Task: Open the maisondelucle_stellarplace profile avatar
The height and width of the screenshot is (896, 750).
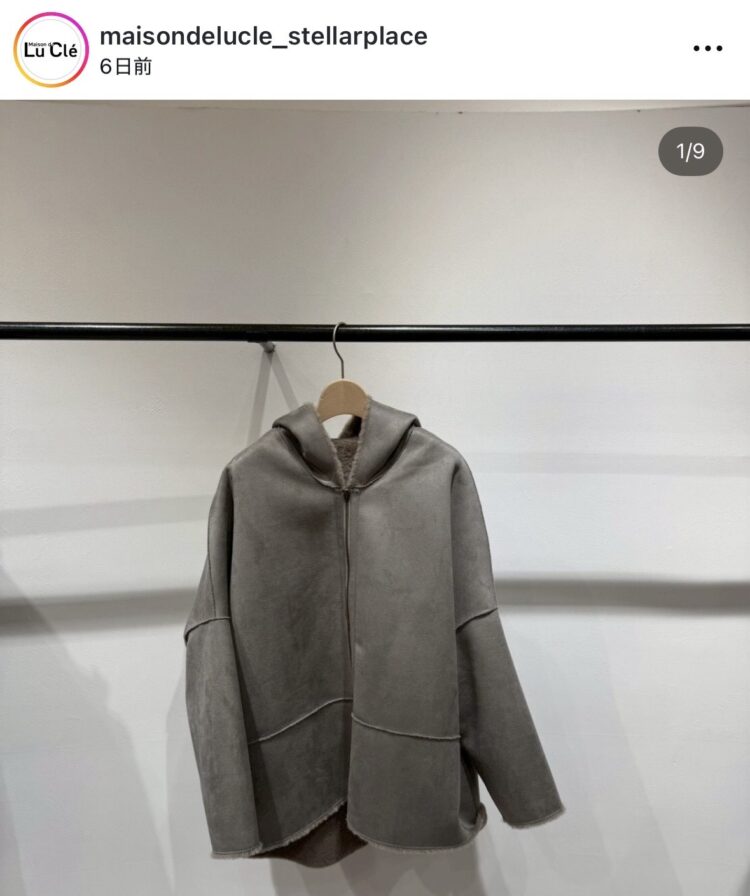Action: tap(50, 49)
